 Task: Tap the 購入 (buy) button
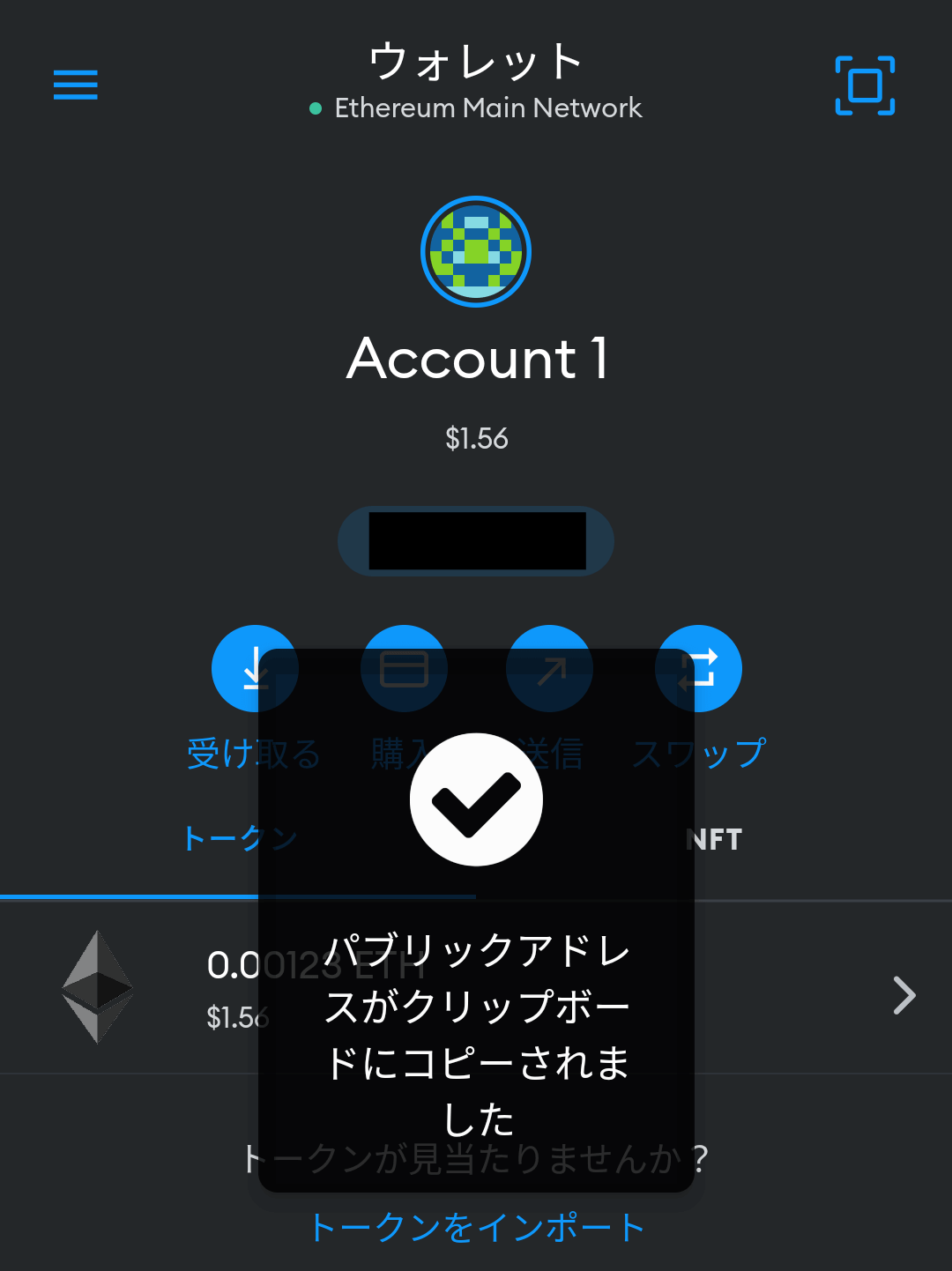(404, 668)
